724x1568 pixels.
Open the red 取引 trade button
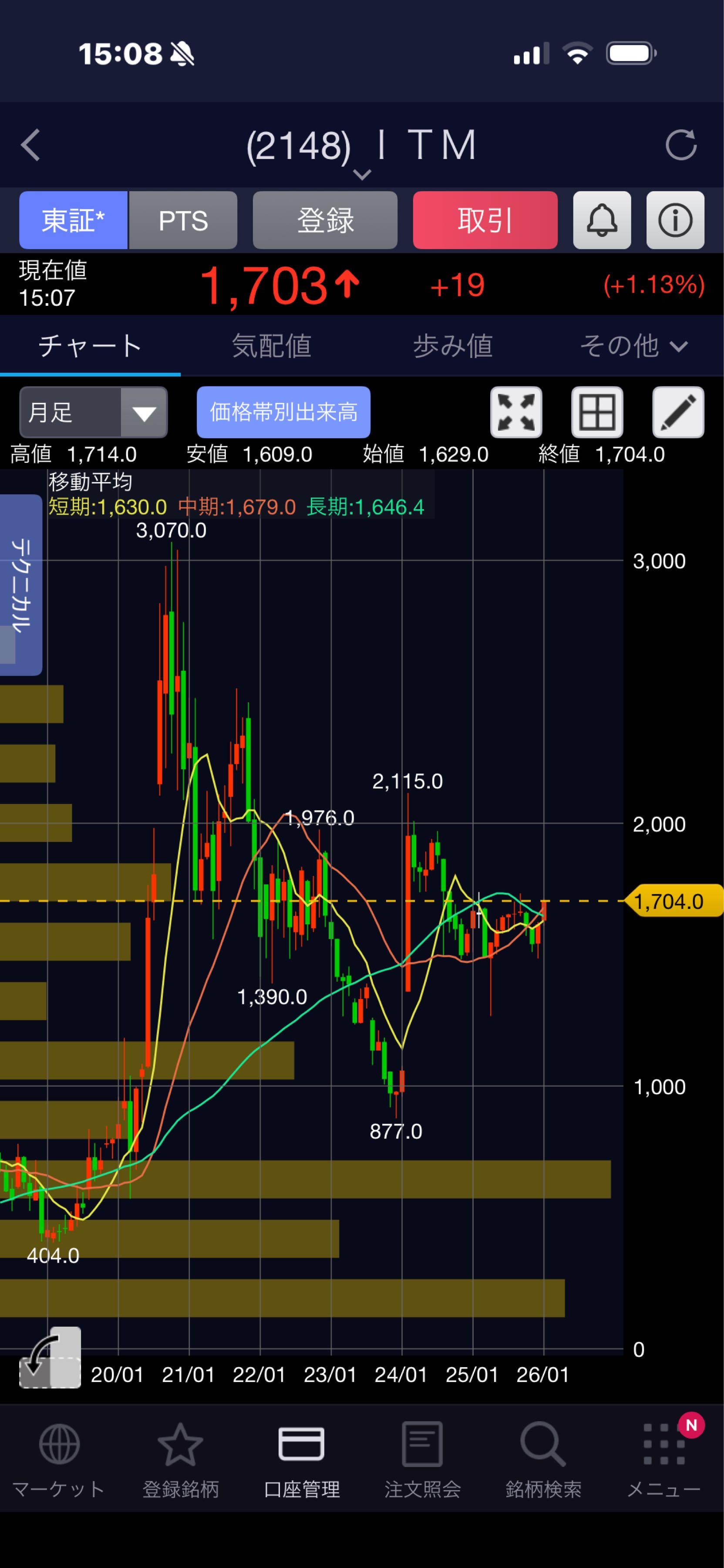(485, 220)
